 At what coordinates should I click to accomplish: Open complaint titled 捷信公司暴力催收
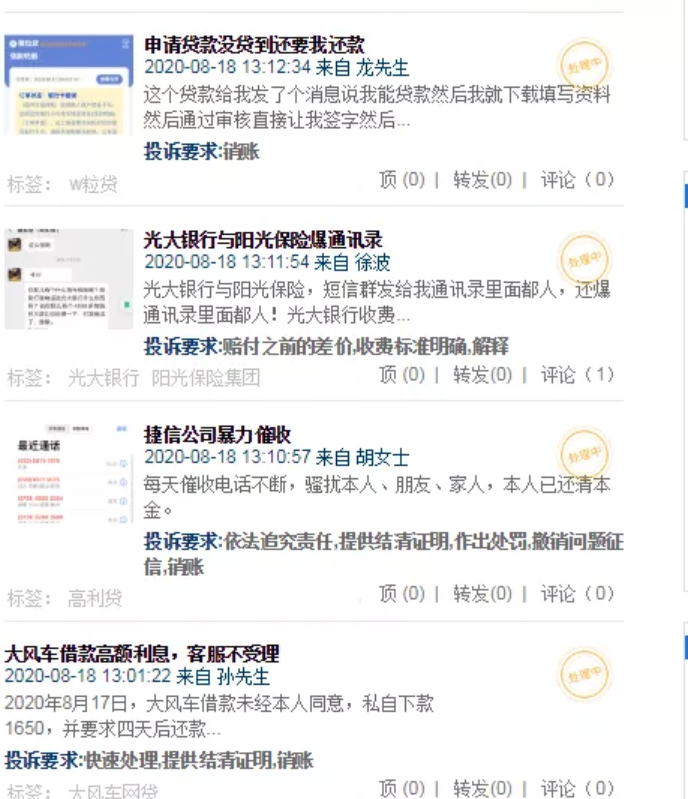point(217,435)
